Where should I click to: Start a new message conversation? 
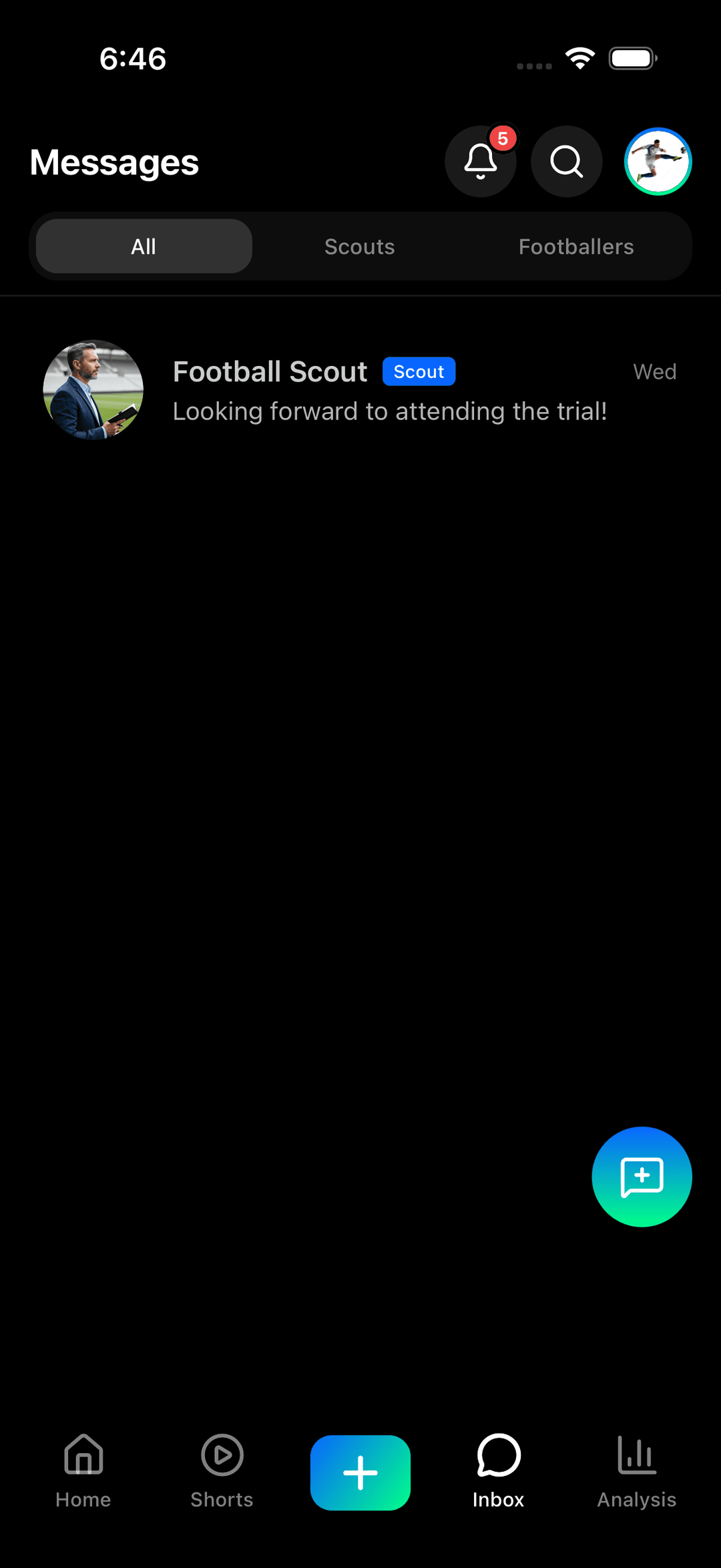(641, 1177)
